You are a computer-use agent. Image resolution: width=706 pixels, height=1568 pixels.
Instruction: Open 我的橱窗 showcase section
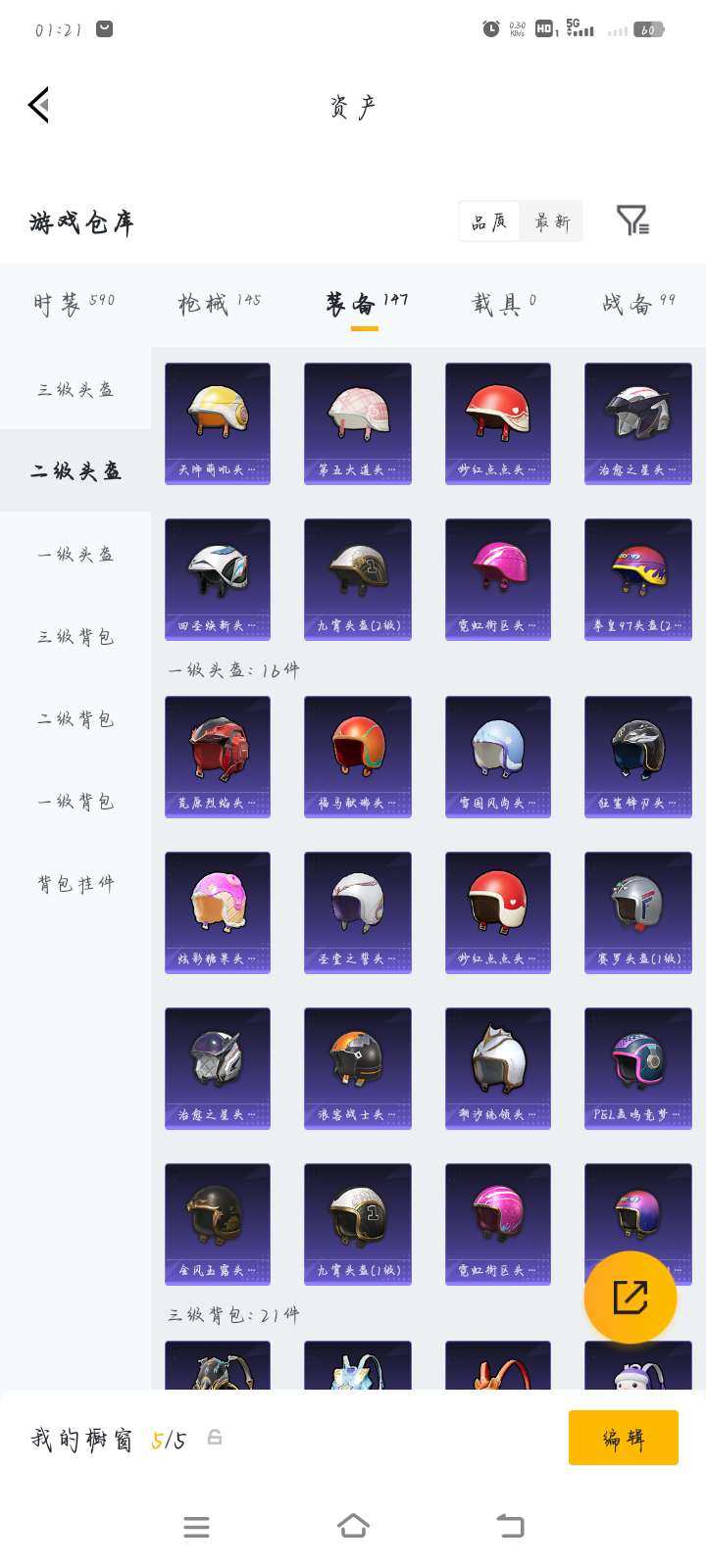81,1441
